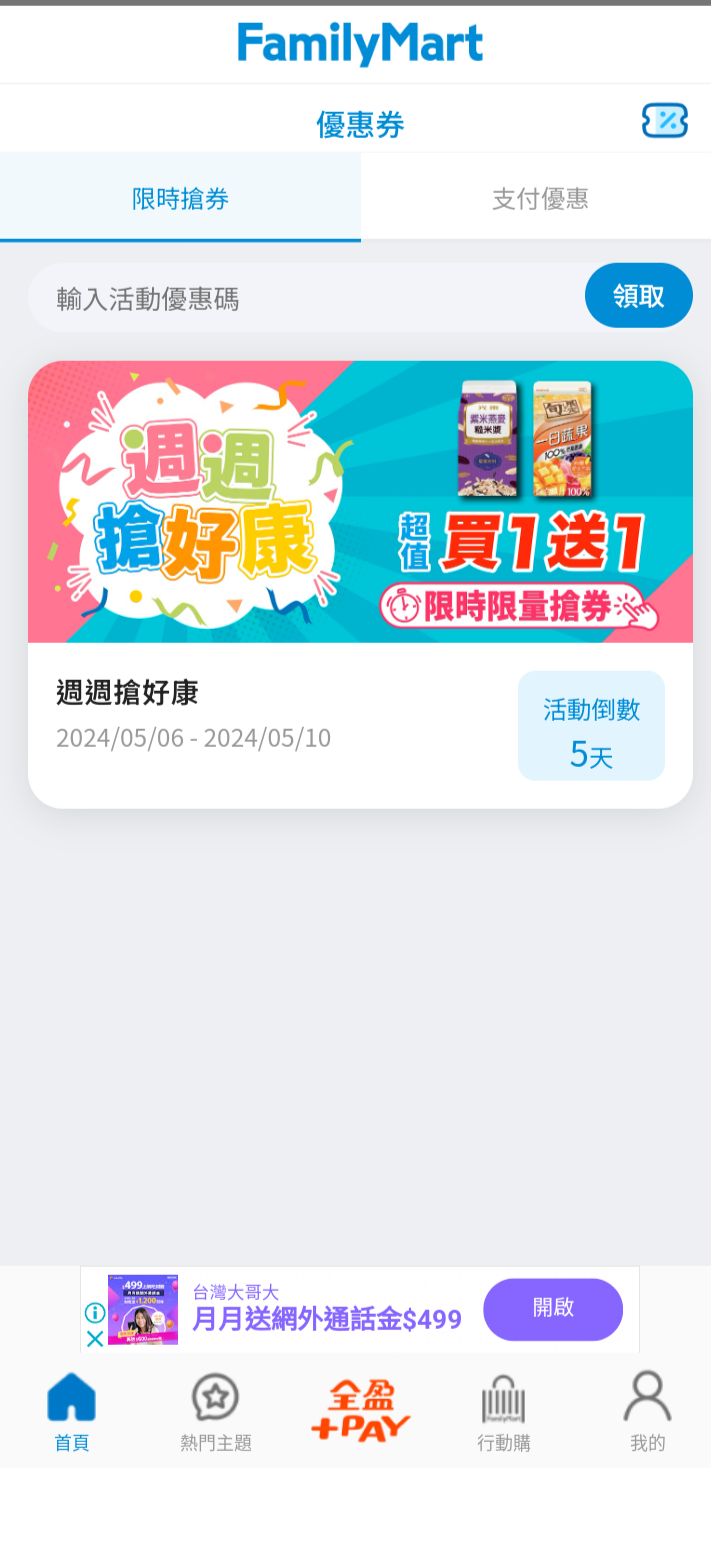The image size is (711, 1552).
Task: Go to the 首頁 tab
Action: click(71, 1410)
